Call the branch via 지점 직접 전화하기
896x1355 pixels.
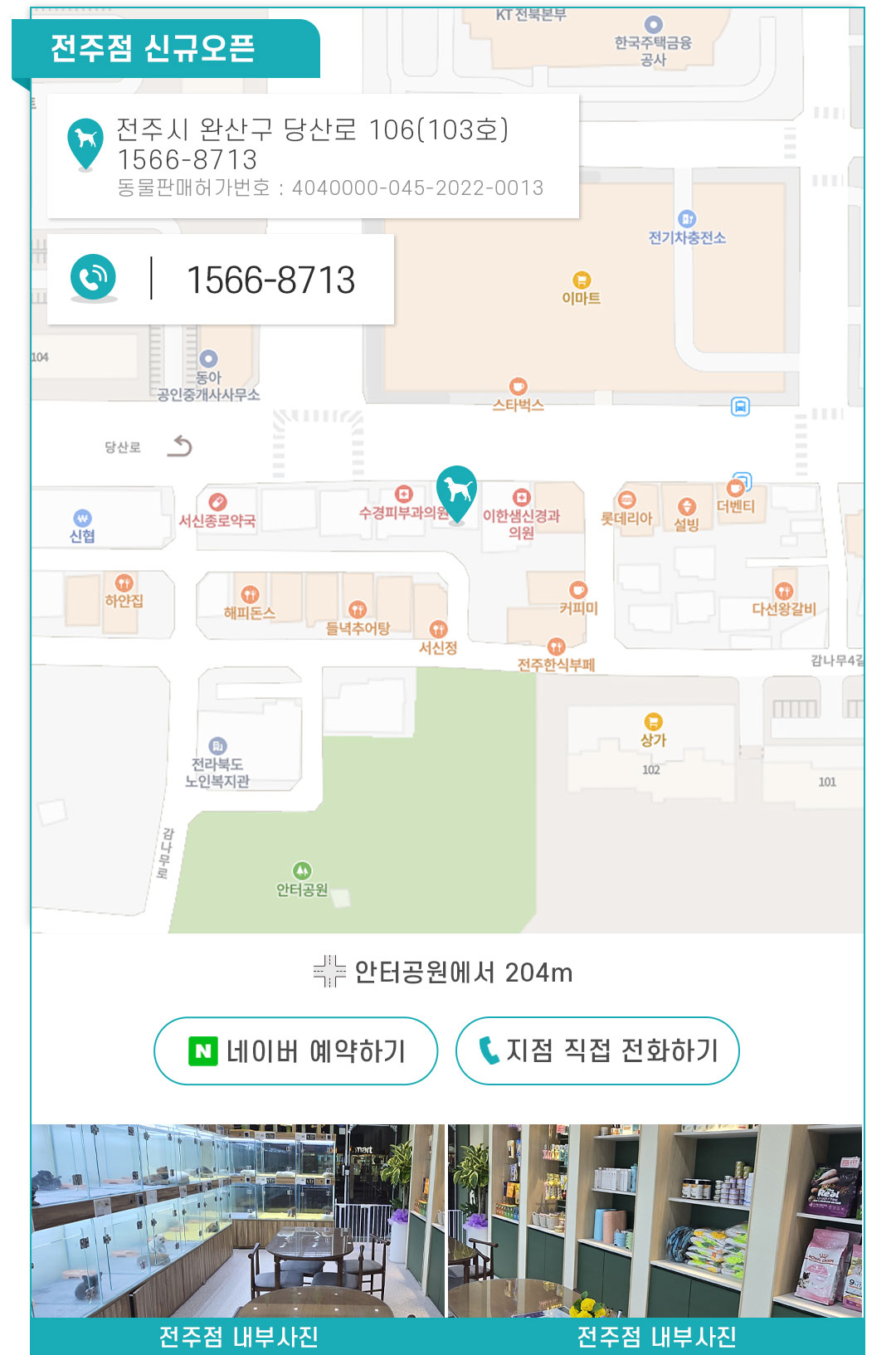597,1050
